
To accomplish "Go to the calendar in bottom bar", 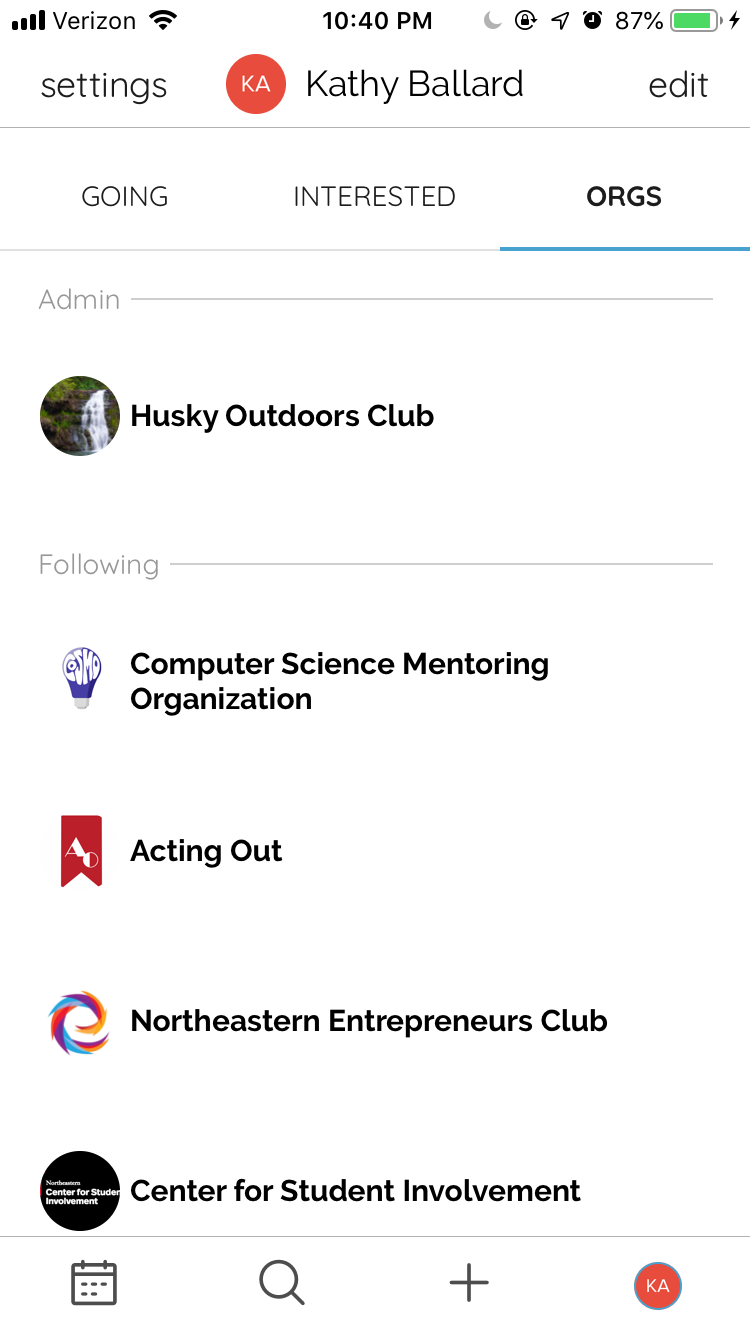I will 94,1283.
